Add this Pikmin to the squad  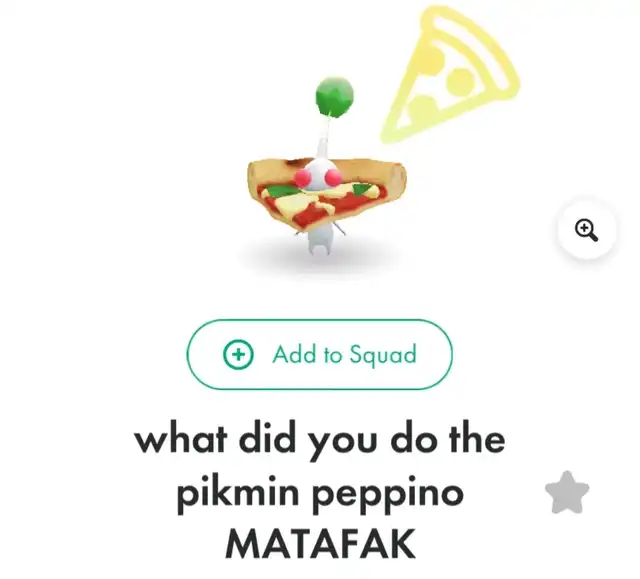click(319, 354)
